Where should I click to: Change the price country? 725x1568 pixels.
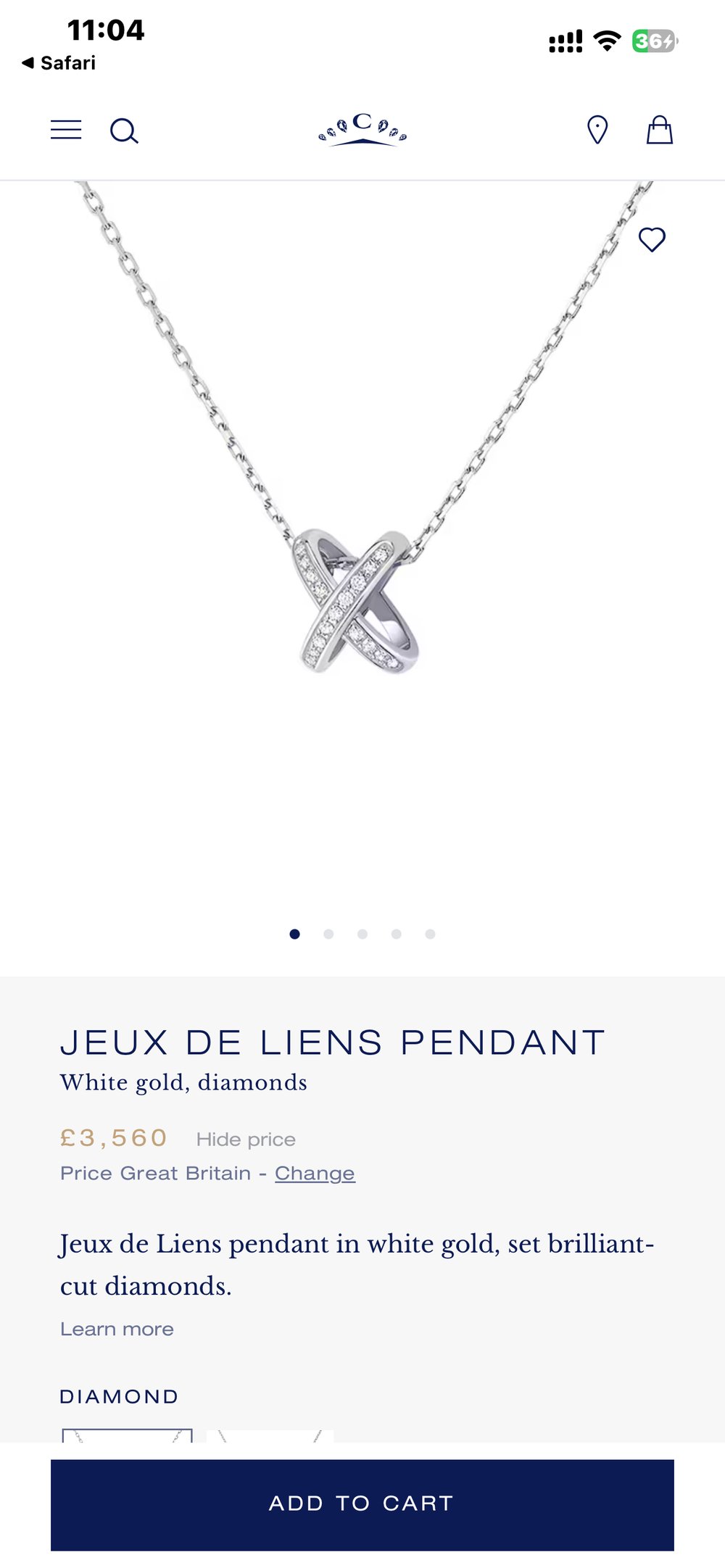click(315, 1174)
